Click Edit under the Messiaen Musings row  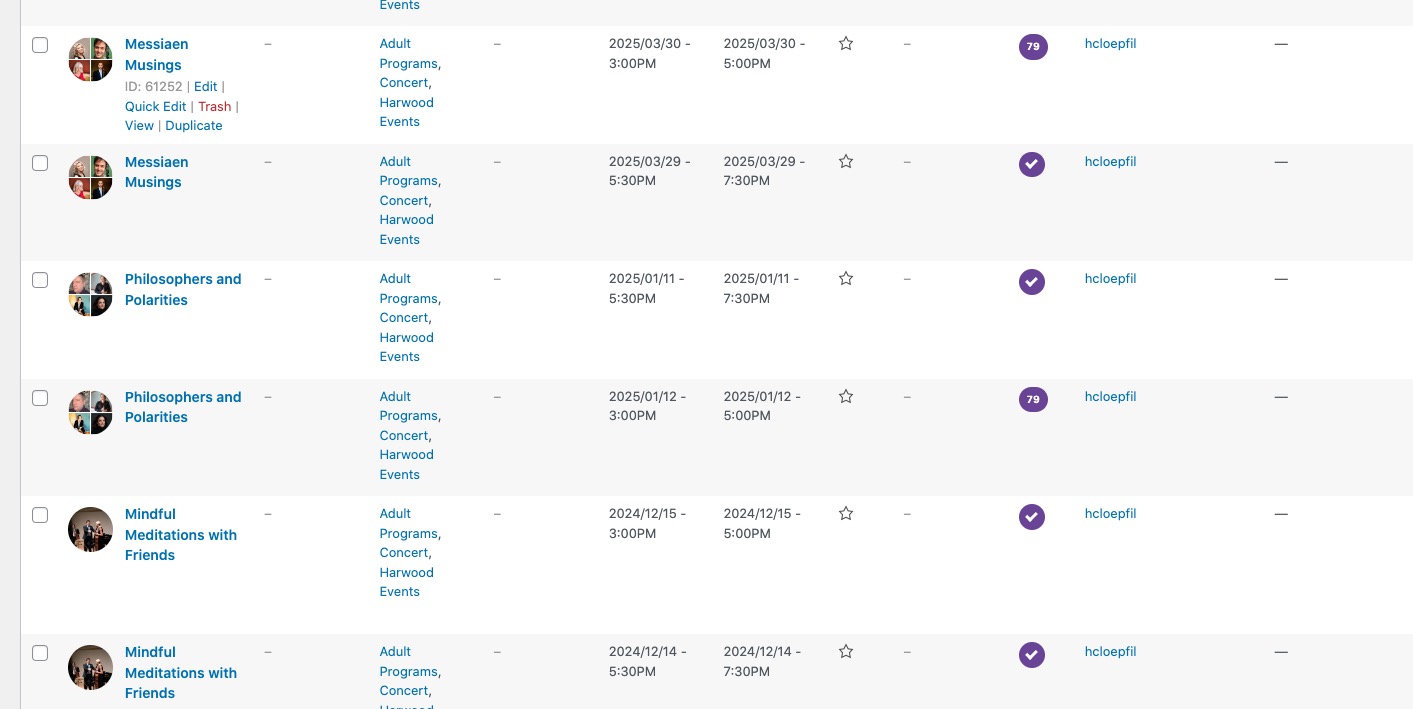point(205,87)
